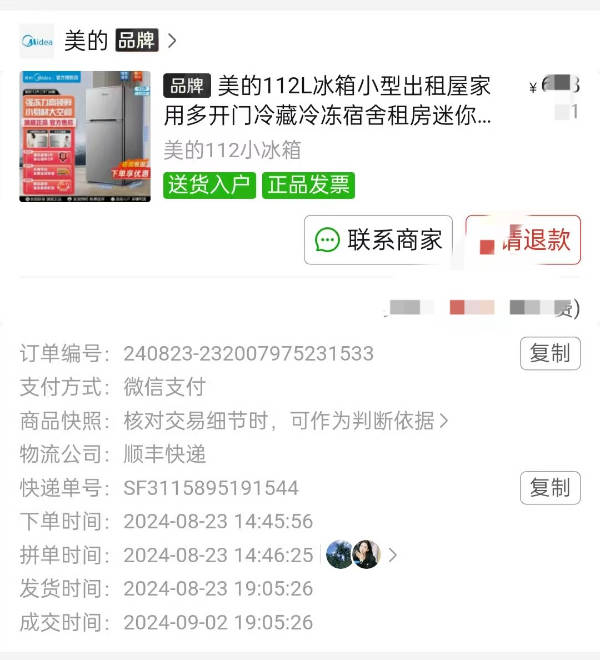The image size is (600, 660).
Task: Copy the express tracking number 快递单号
Action: tap(550, 487)
